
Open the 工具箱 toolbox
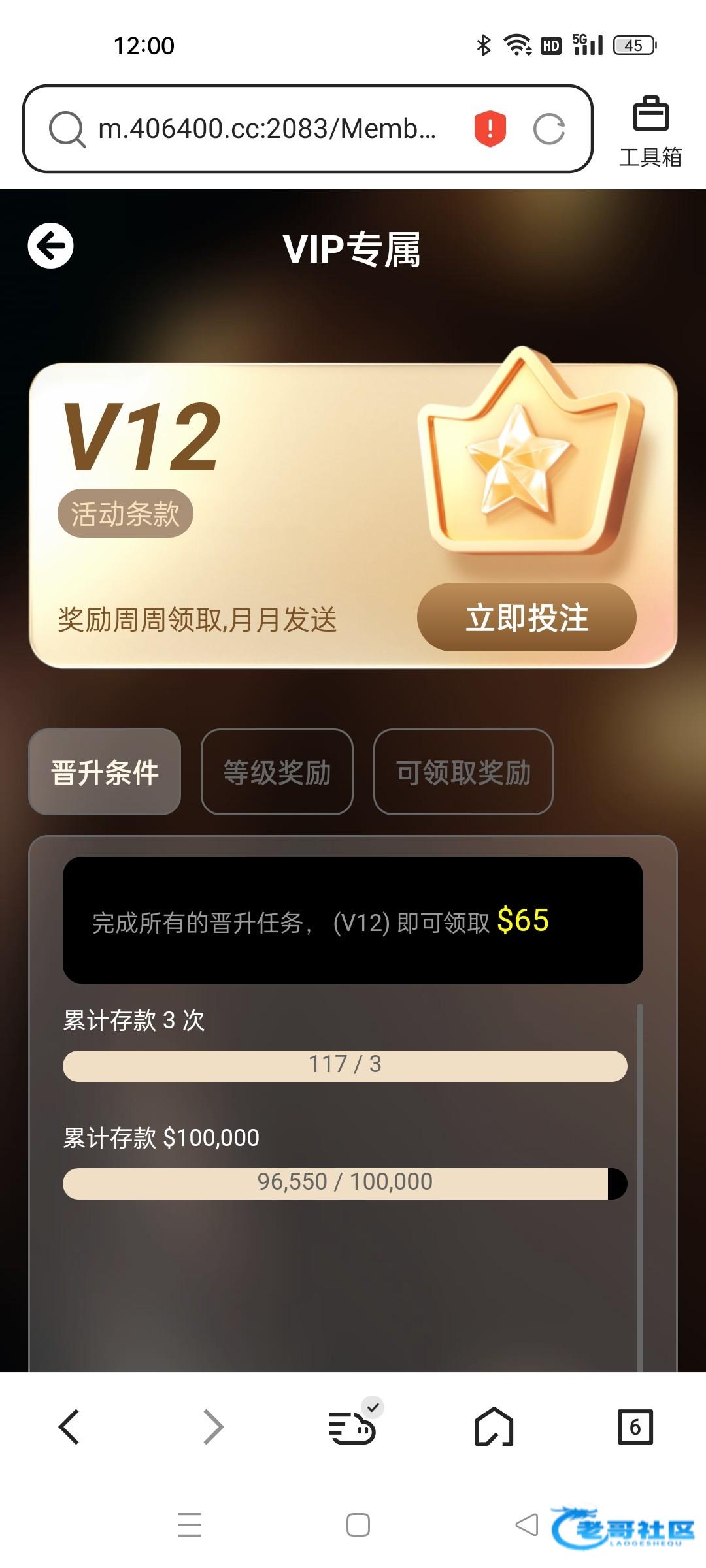click(650, 131)
